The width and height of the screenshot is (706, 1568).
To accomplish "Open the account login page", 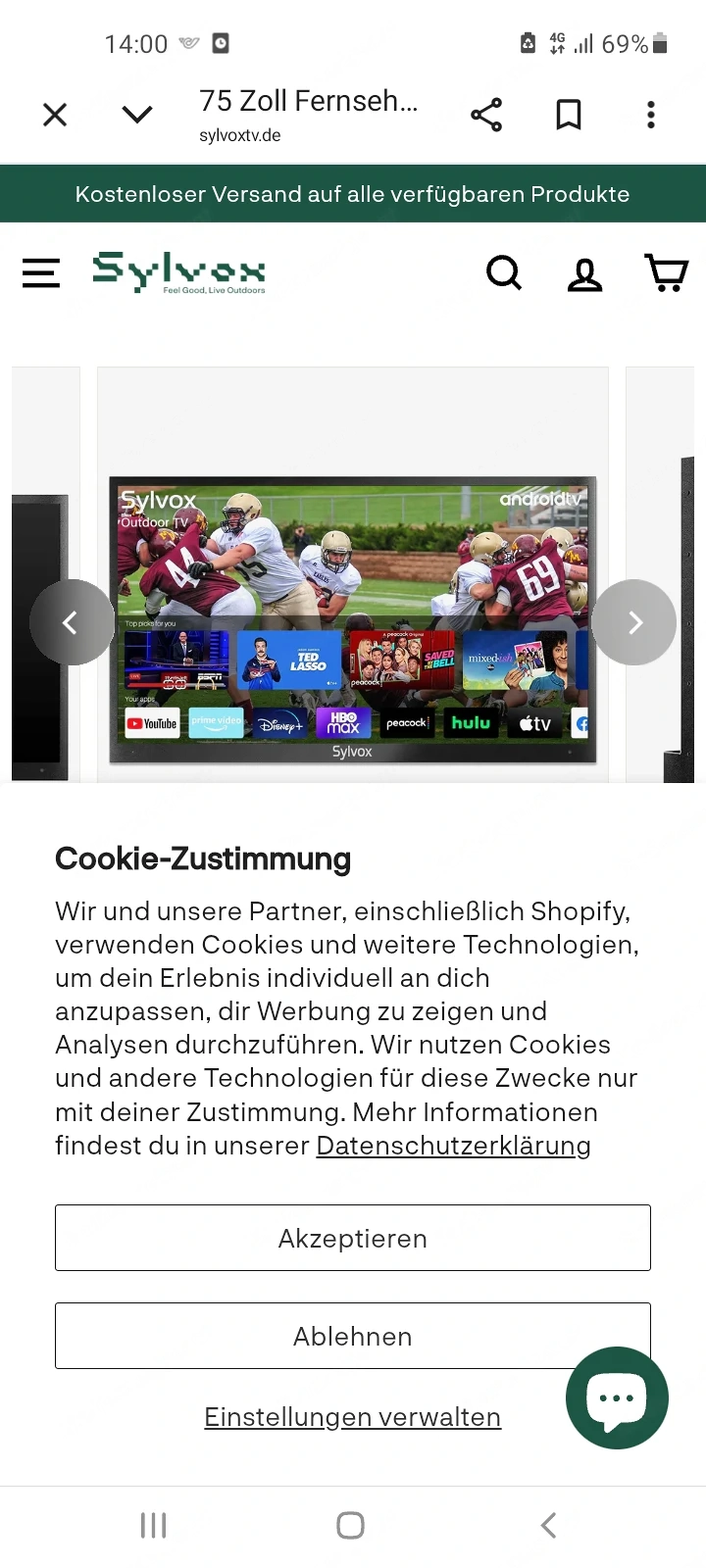I will pyautogui.click(x=584, y=275).
